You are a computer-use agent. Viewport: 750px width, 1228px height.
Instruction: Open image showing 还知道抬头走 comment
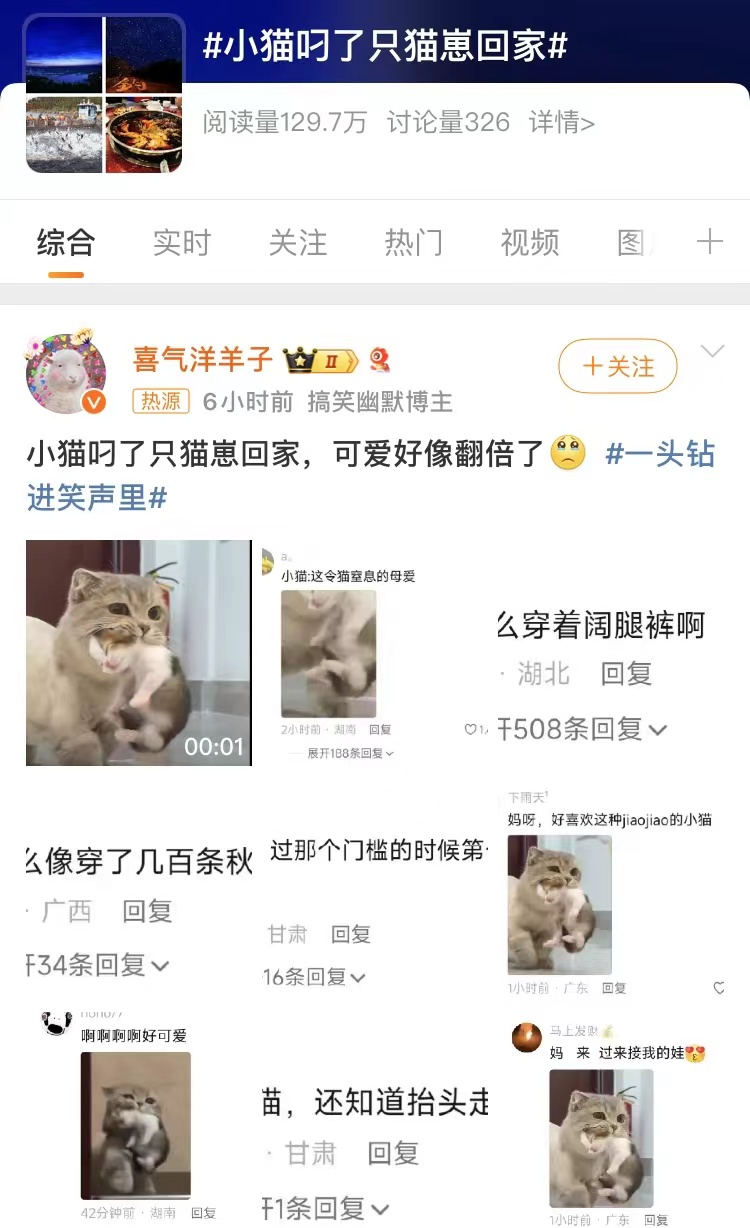point(375,1116)
